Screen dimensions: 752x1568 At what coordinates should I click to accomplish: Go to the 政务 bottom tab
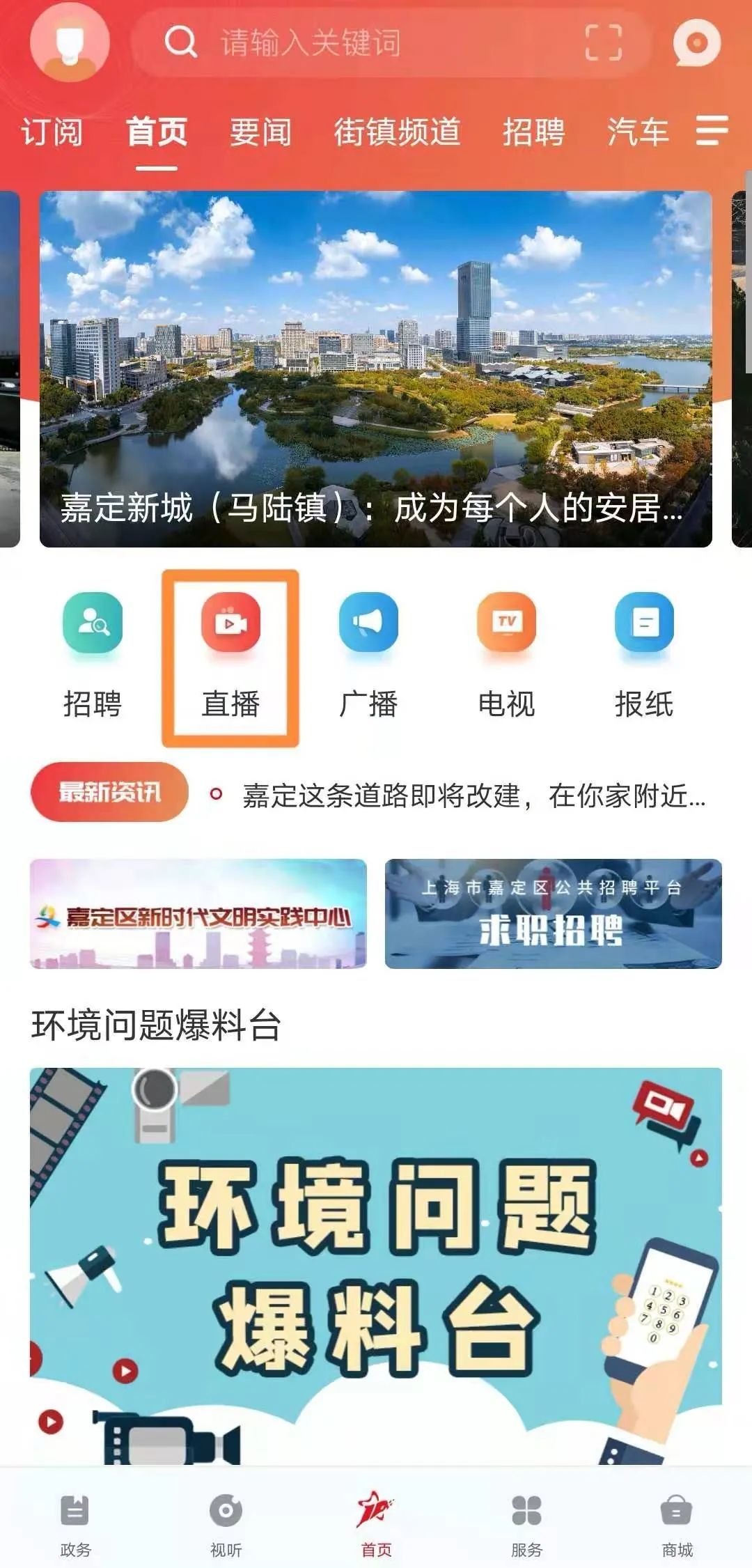click(75, 1523)
